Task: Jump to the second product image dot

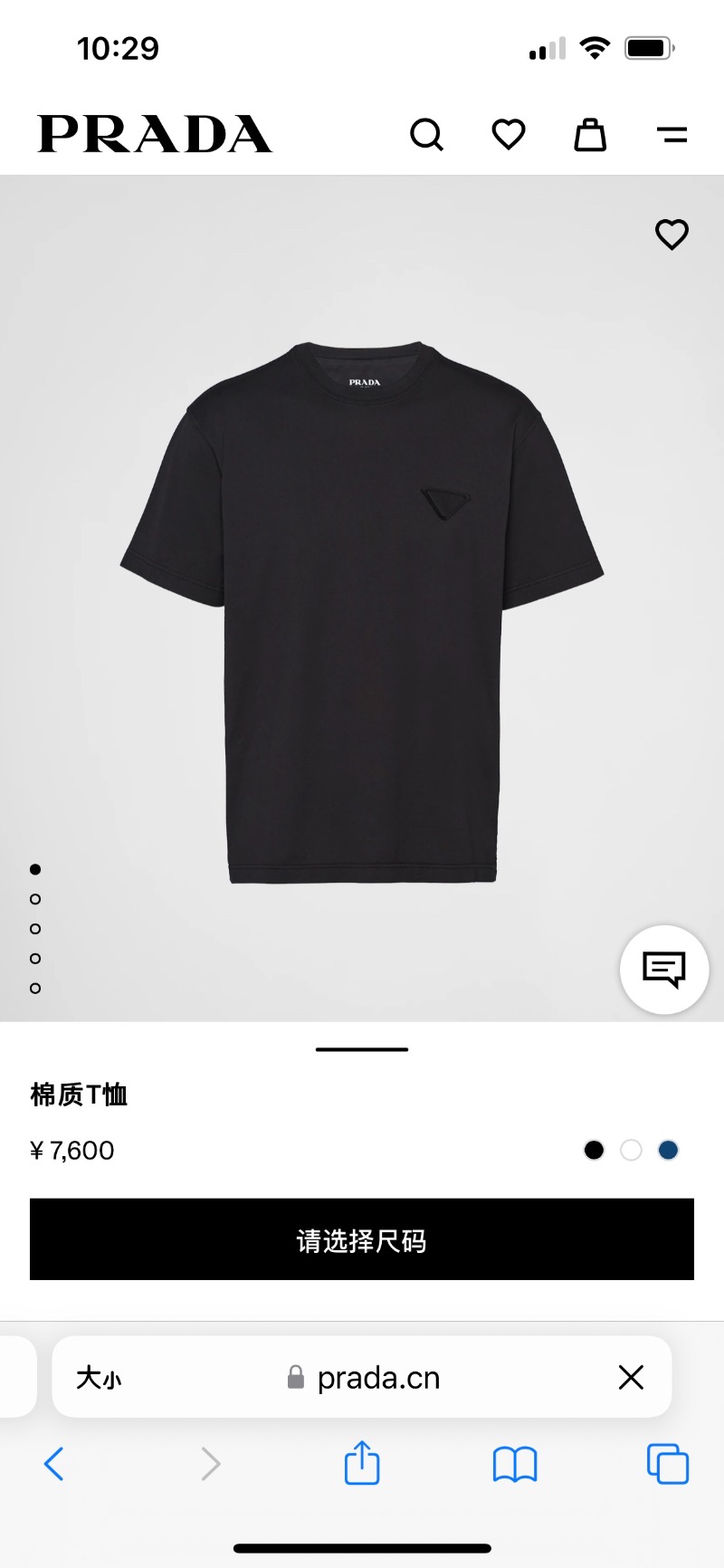Action: [35, 899]
